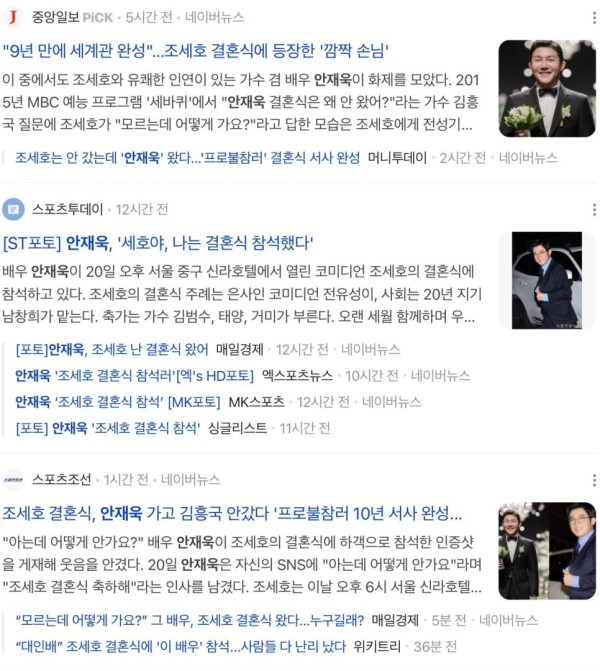Open the '9년 만에 세계관 완성' headline
The image size is (600, 671).
[x=196, y=51]
